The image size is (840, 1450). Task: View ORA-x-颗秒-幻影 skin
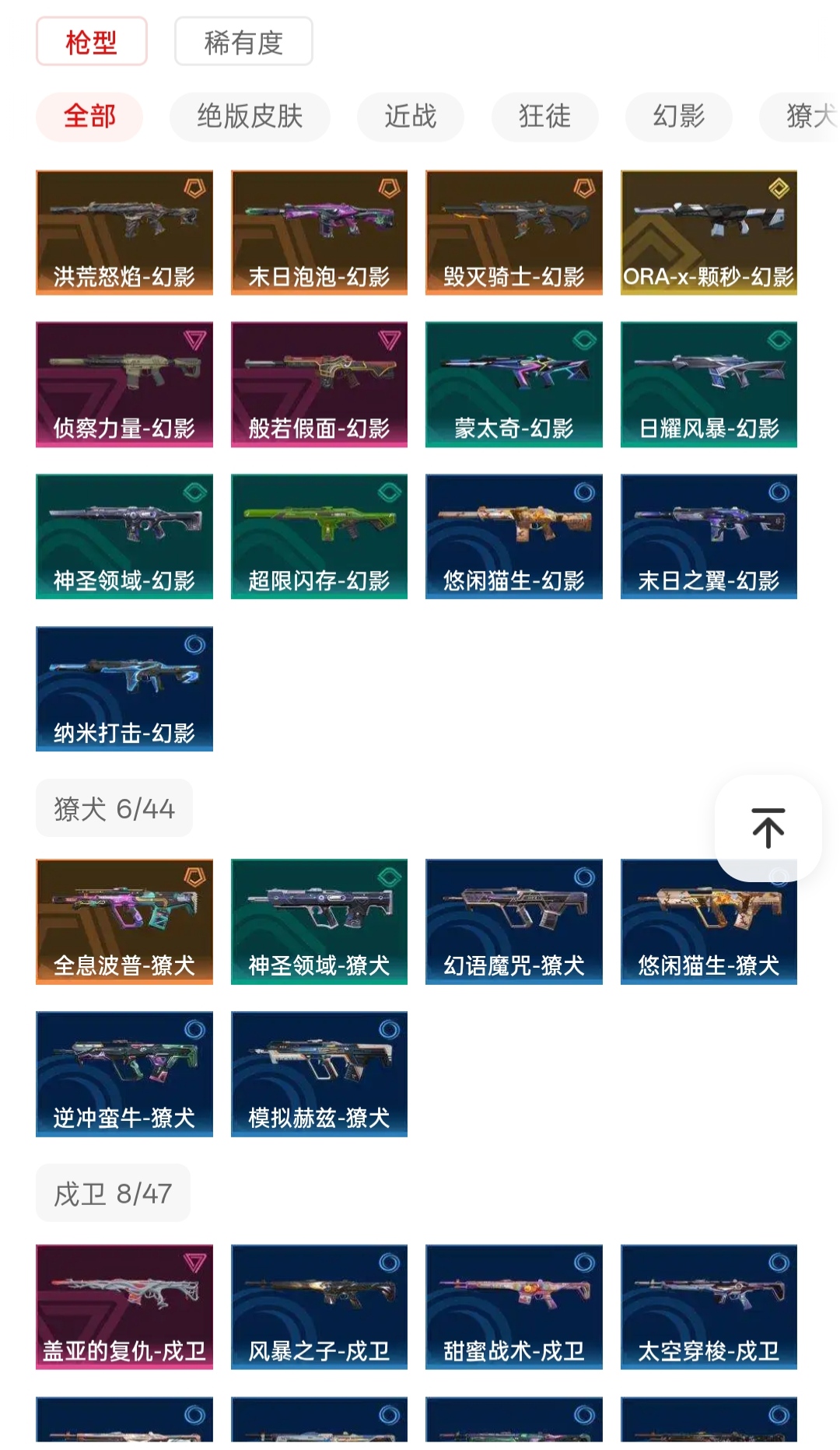coord(709,233)
